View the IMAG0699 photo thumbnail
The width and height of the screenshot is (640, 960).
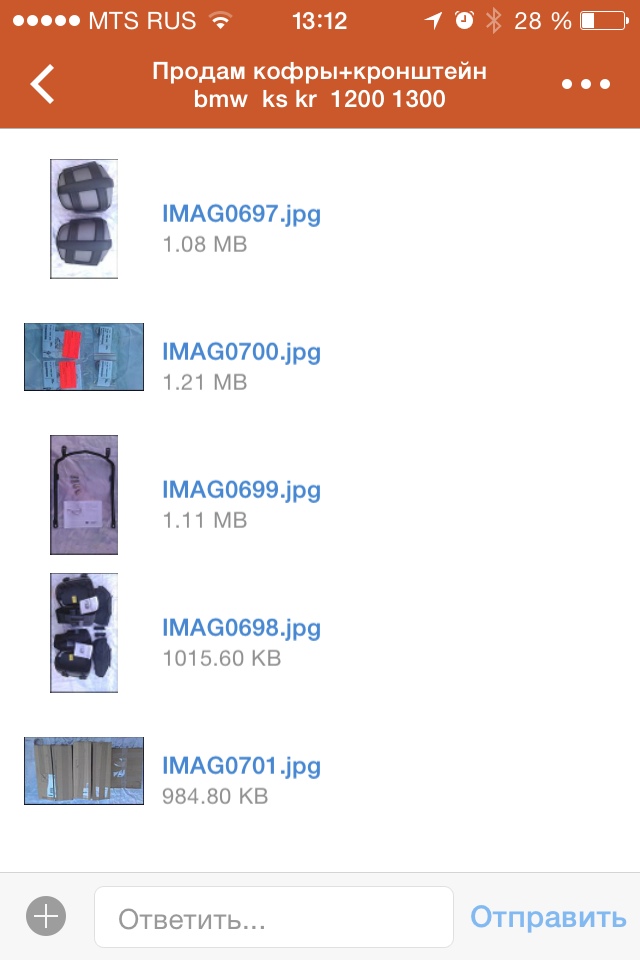[84, 494]
